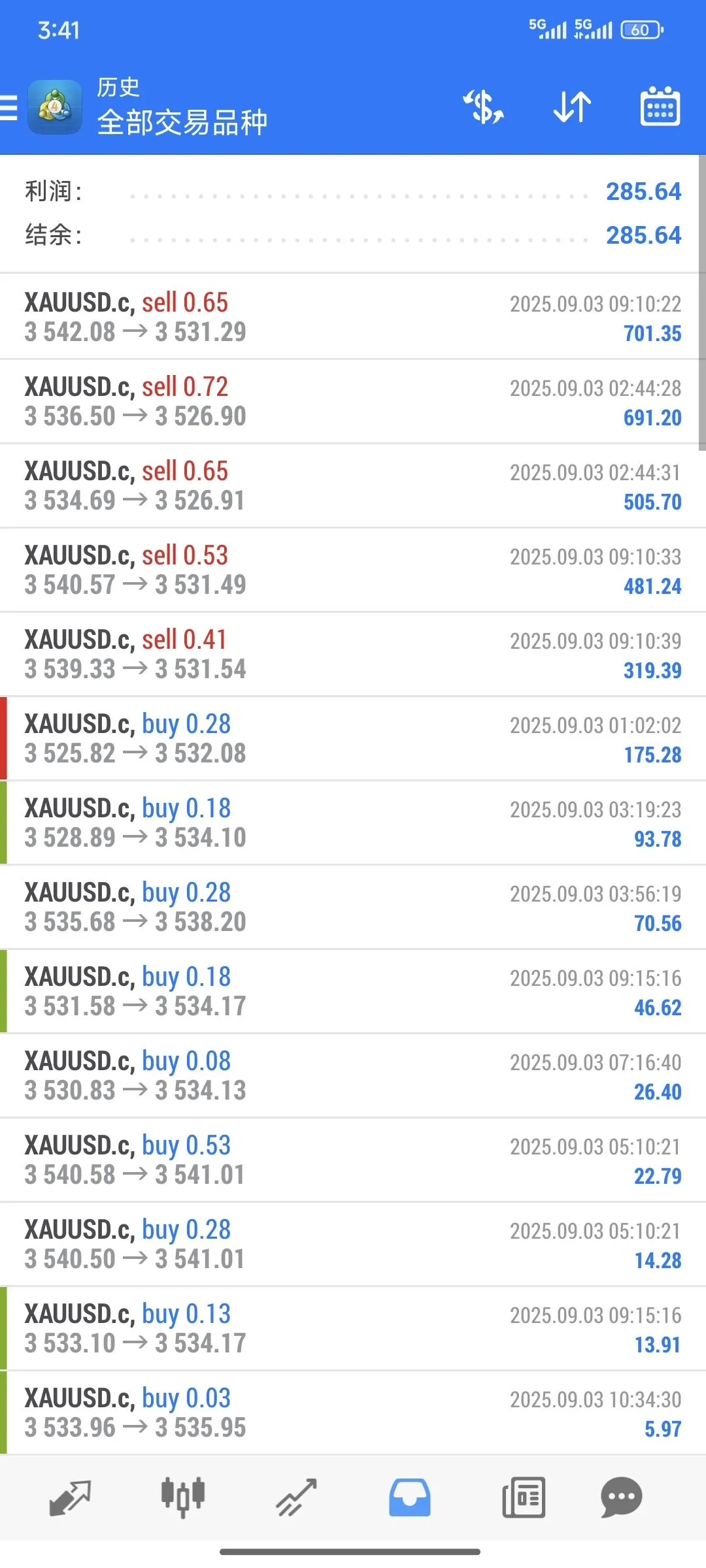
Task: Expand the sell 0.41 XAUUSD.c trade
Action: [353, 654]
